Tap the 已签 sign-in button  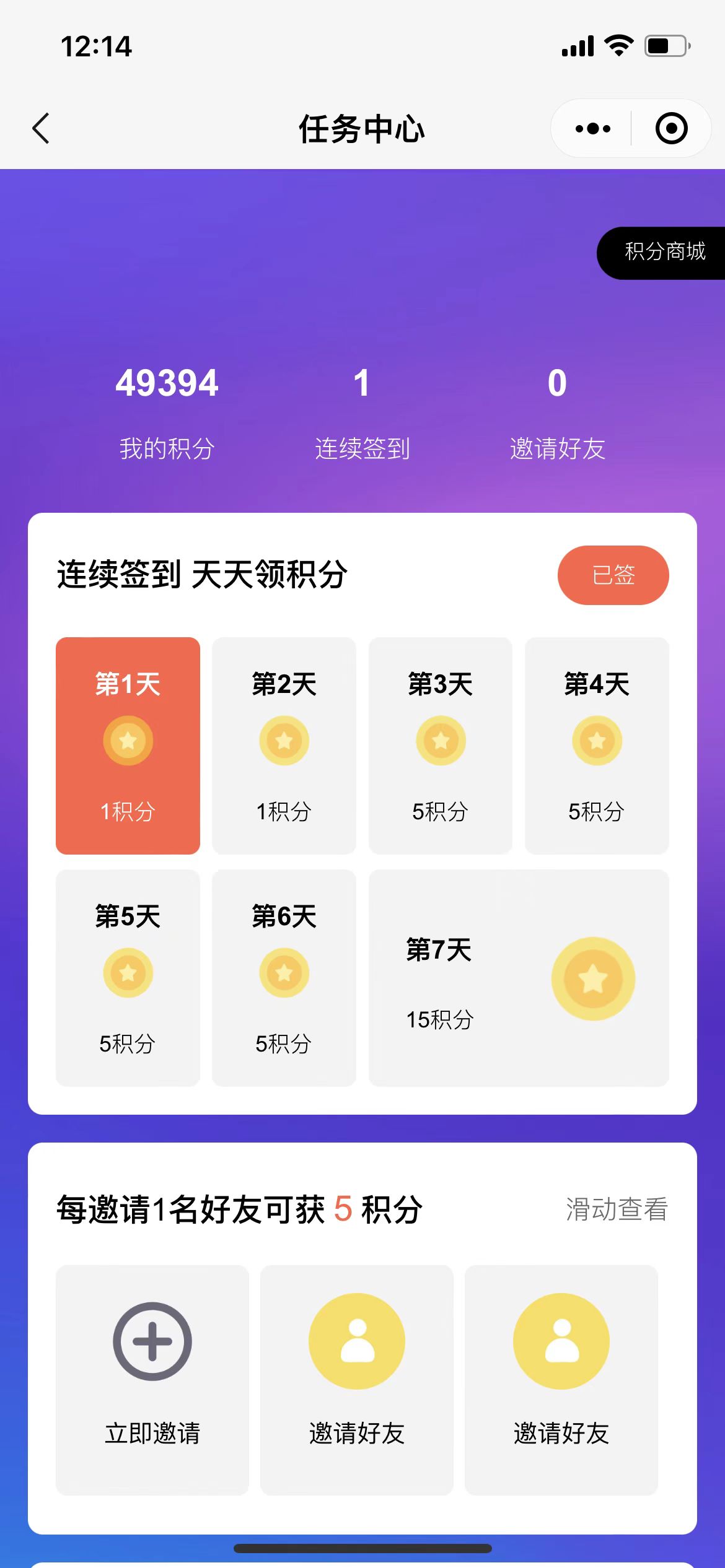(613, 575)
